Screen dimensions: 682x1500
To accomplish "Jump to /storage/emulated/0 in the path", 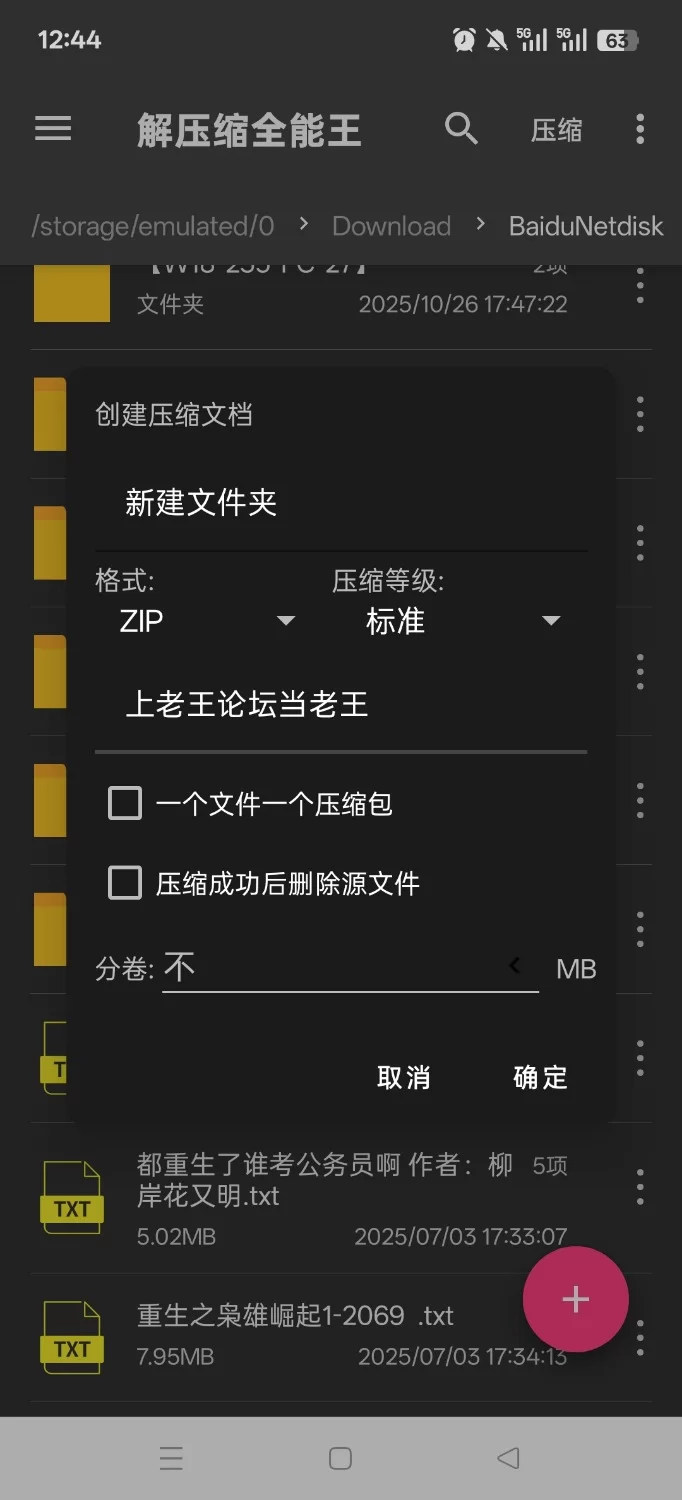I will (153, 226).
